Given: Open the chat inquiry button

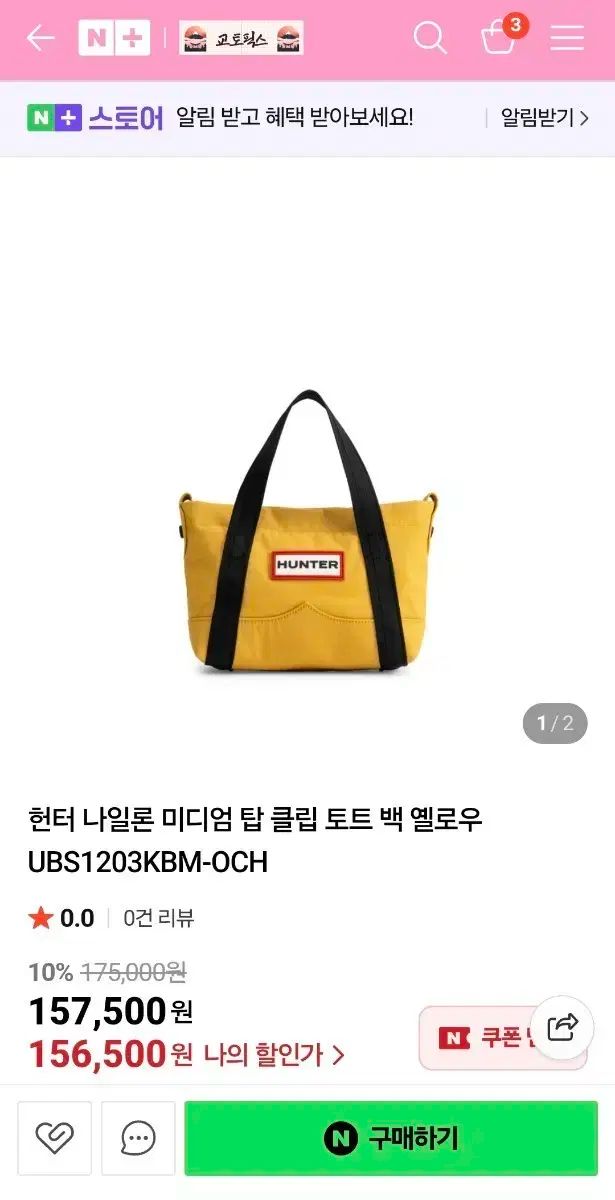Looking at the screenshot, I should click(138, 1138).
